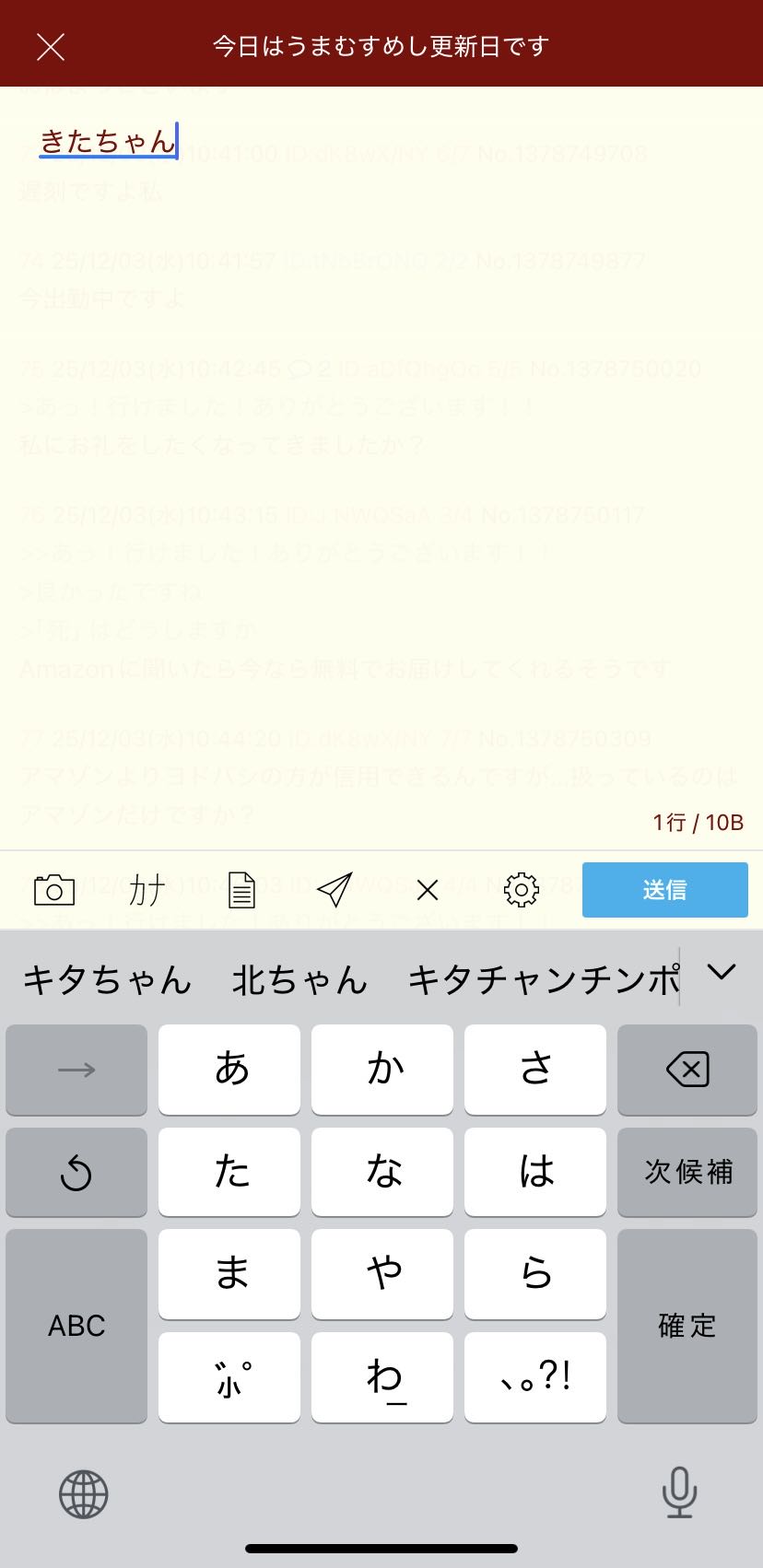This screenshot has height=1568, width=763.
Task: Tap the text field containing きたちゃん
Action: [108, 142]
